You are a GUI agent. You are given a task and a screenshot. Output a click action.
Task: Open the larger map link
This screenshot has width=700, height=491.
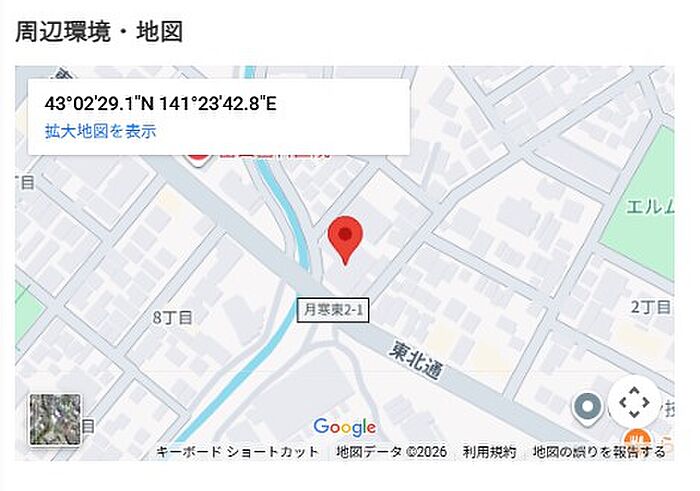(x=100, y=131)
